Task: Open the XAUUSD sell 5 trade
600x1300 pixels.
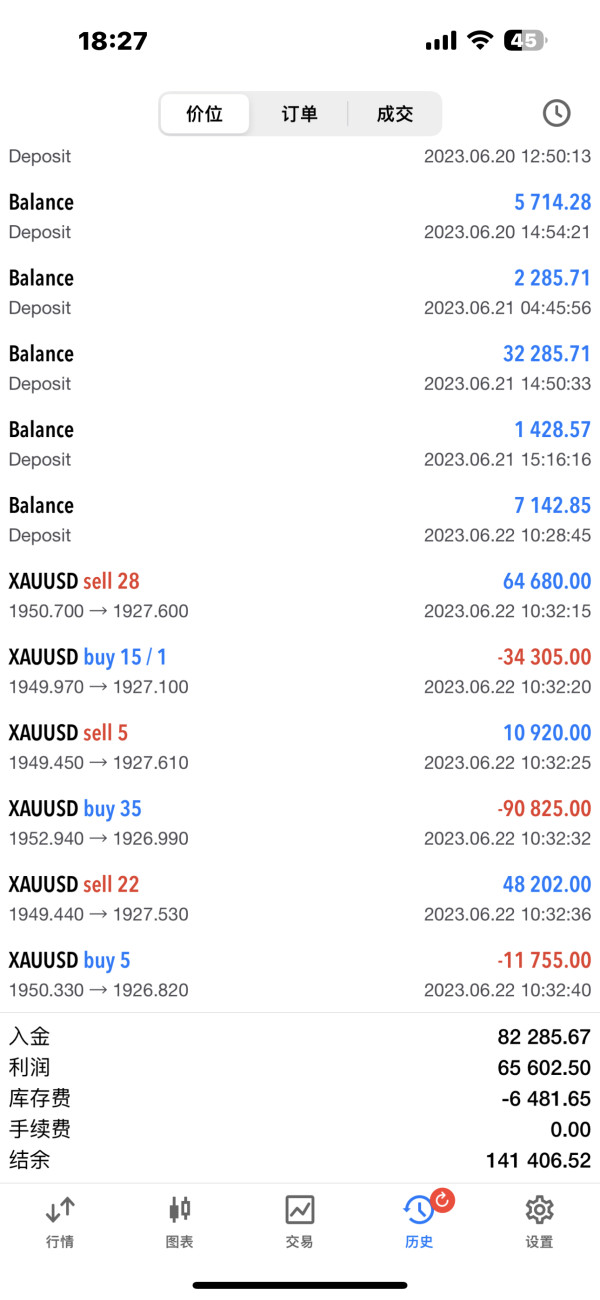Action: click(x=300, y=747)
